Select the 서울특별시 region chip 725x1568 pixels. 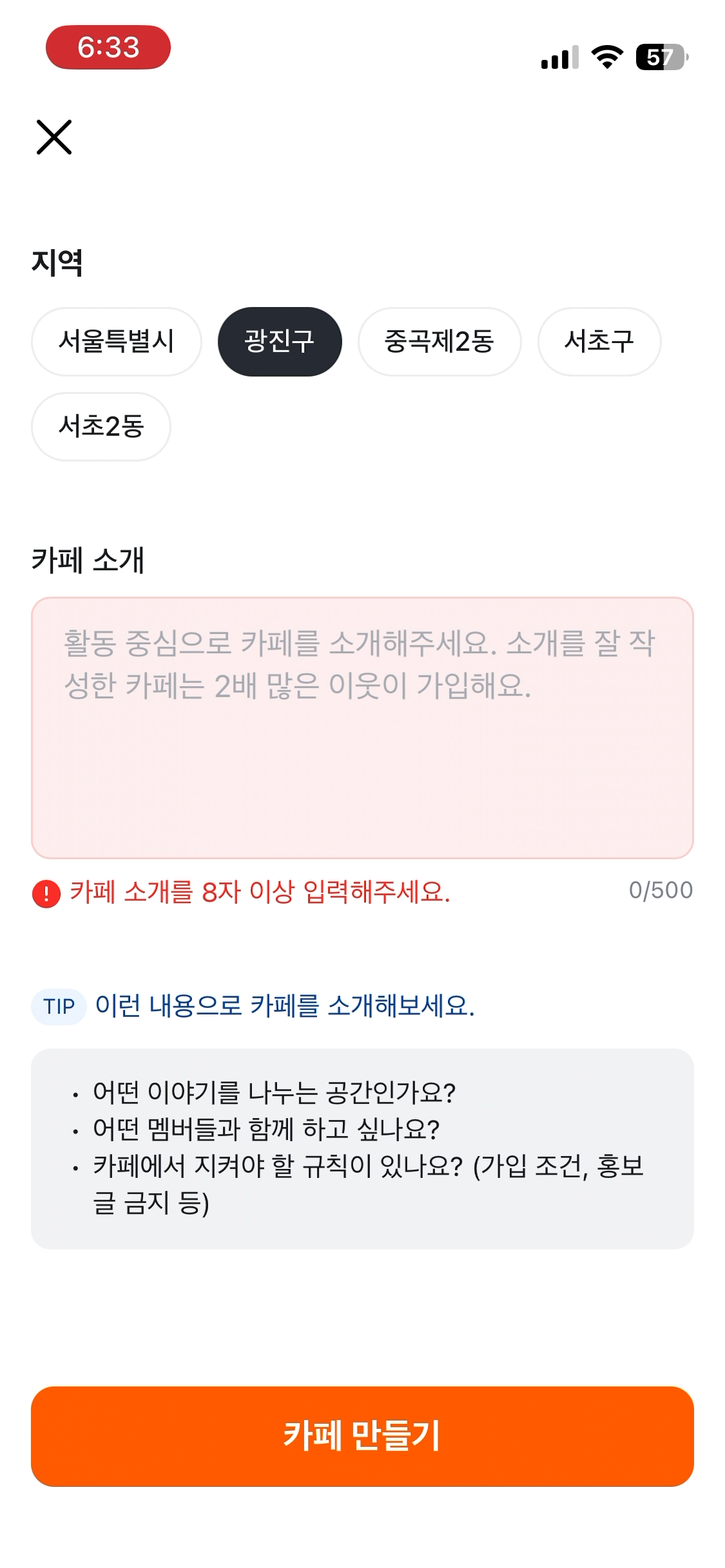click(117, 341)
